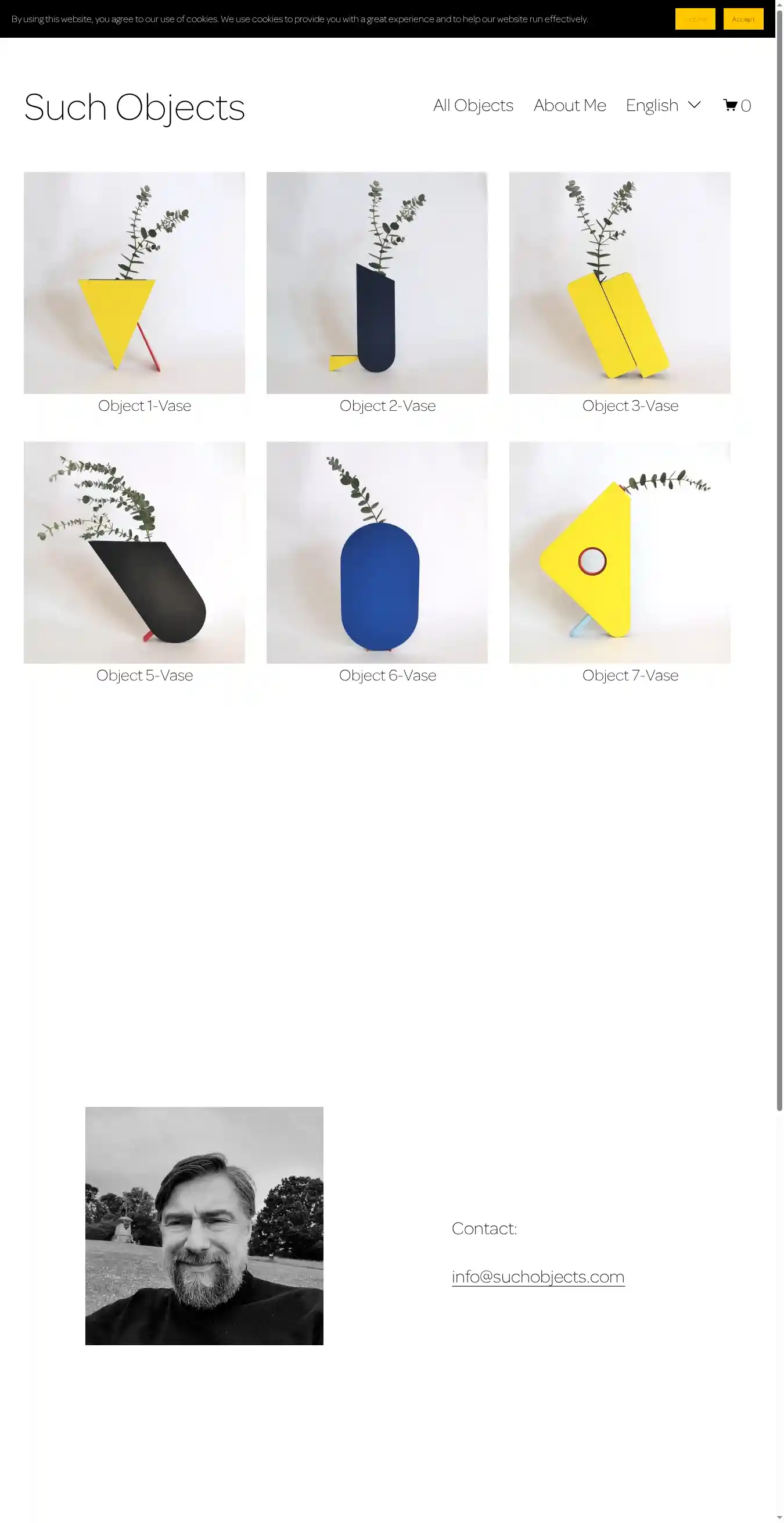Decline cookies in the banner
Screen dimensions: 784x1523
click(695, 19)
